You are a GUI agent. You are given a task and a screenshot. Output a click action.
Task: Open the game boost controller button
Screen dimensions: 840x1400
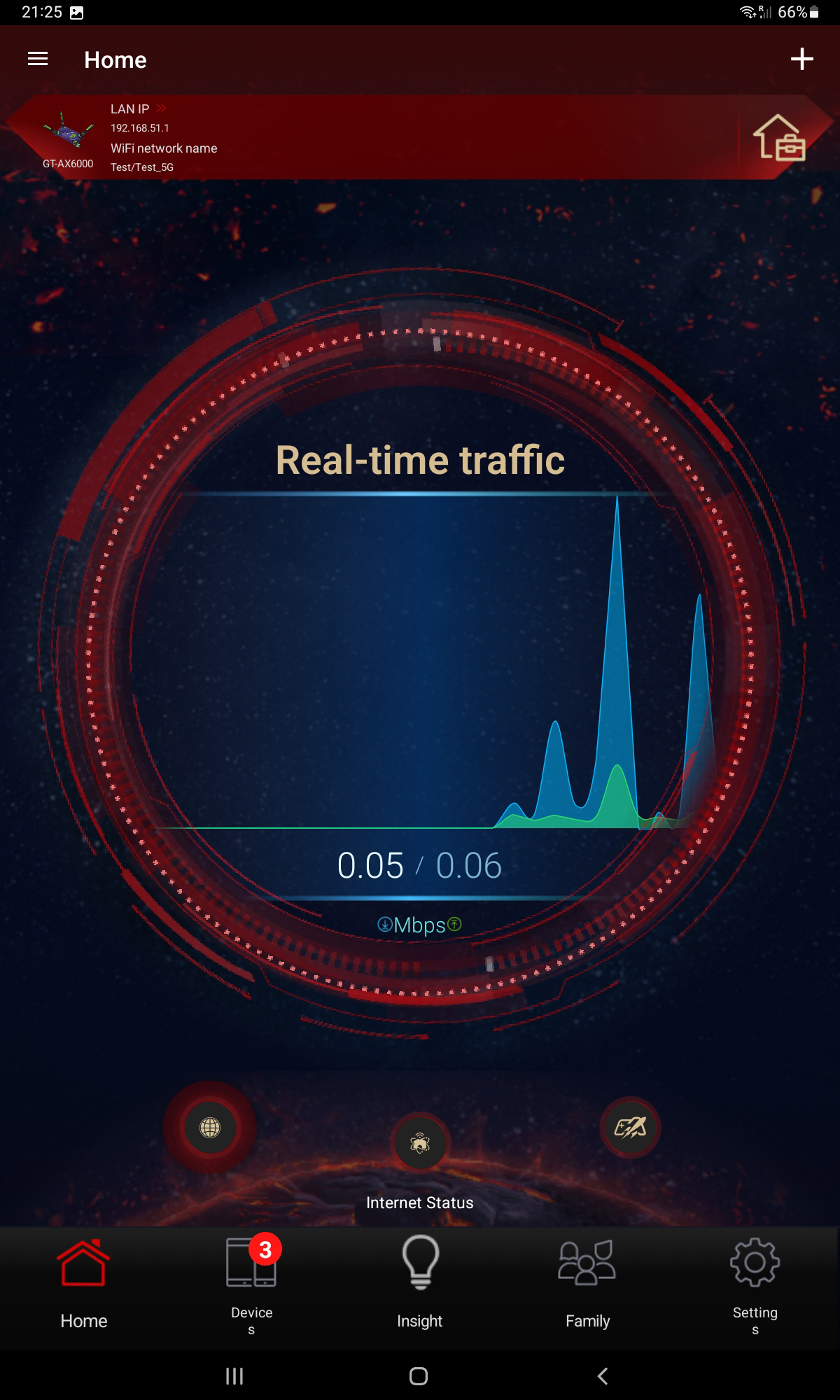pos(630,1128)
